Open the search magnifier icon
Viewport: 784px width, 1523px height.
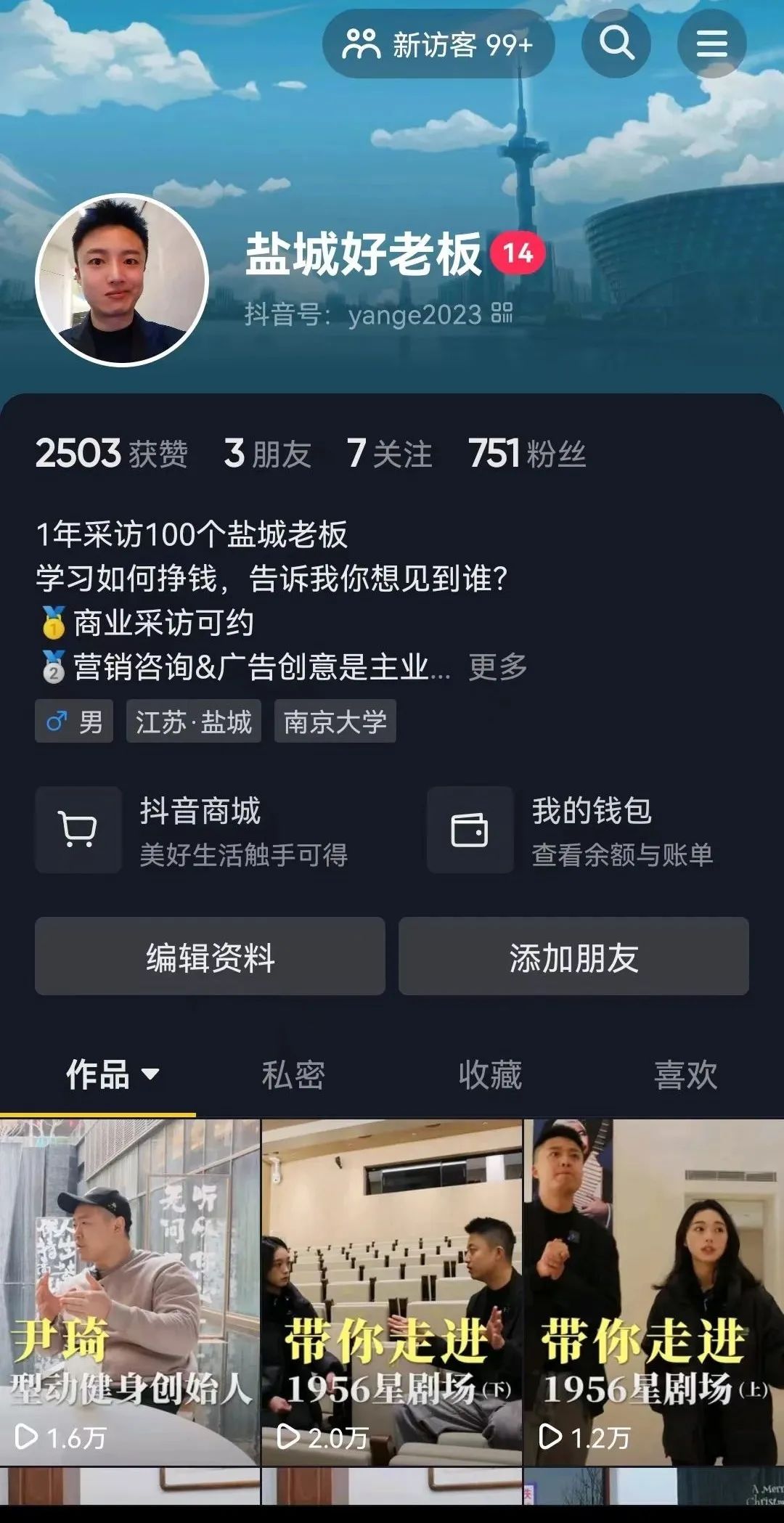point(616,44)
